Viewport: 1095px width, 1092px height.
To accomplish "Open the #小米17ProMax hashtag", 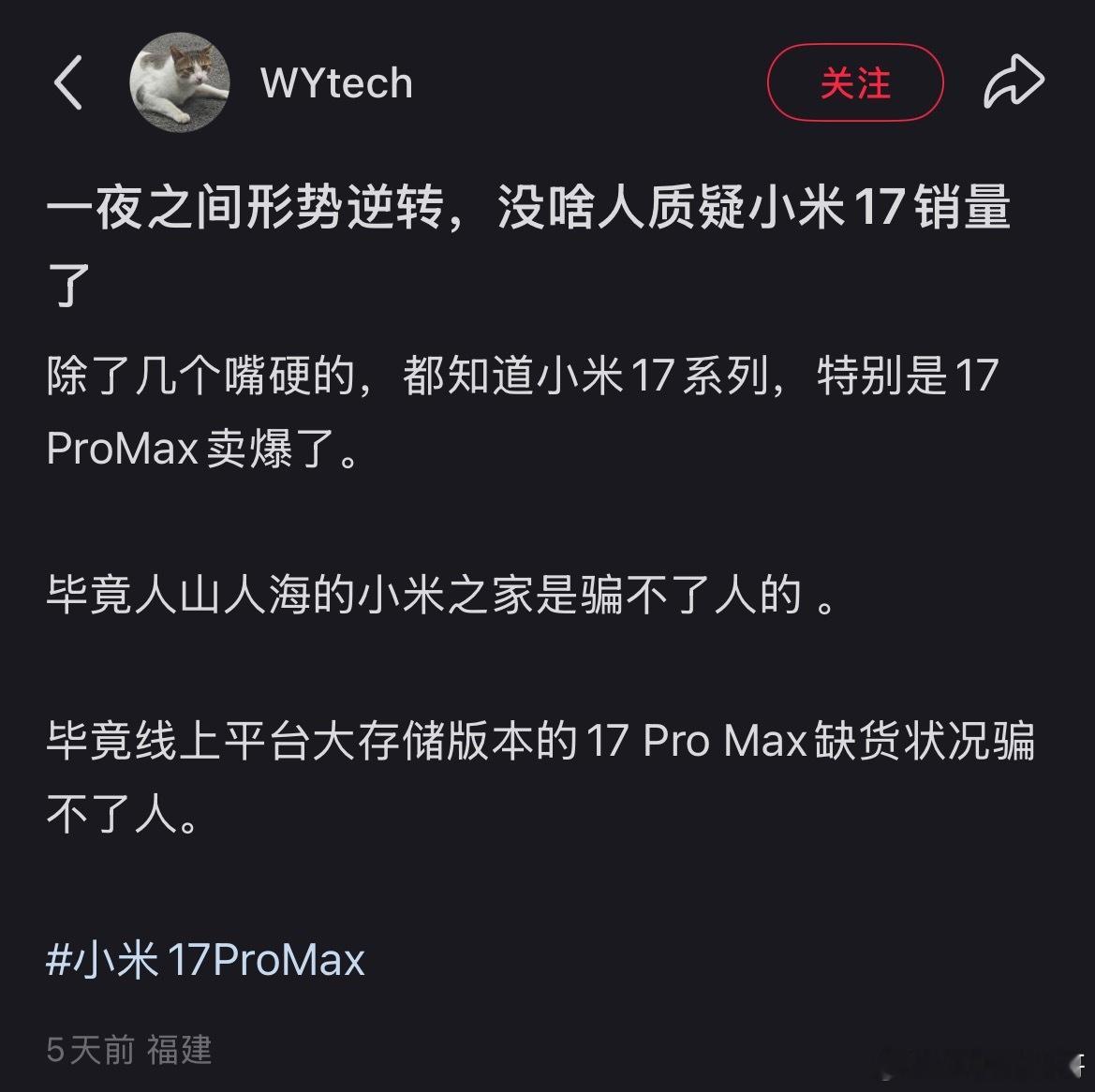I will pos(205,960).
